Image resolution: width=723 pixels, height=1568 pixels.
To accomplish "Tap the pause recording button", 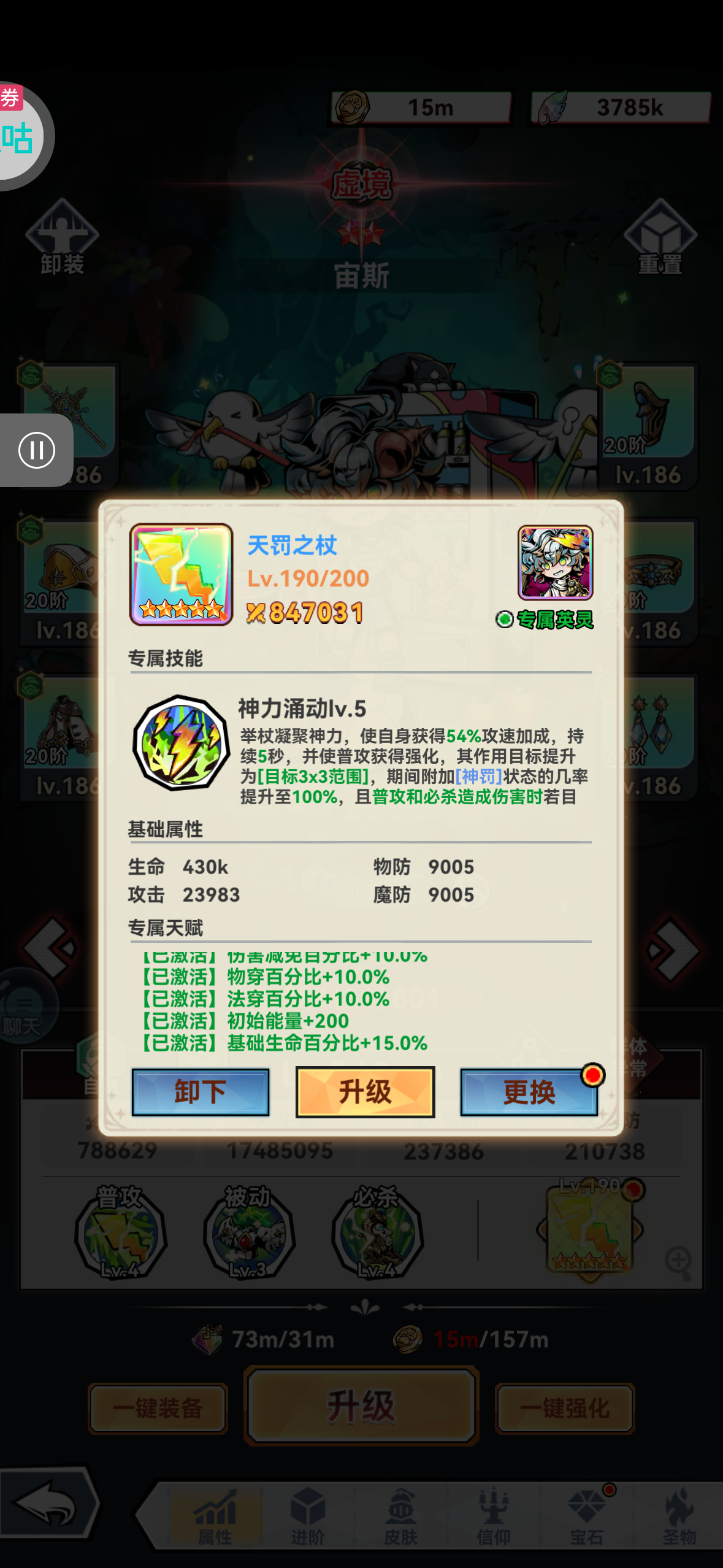I will [36, 450].
